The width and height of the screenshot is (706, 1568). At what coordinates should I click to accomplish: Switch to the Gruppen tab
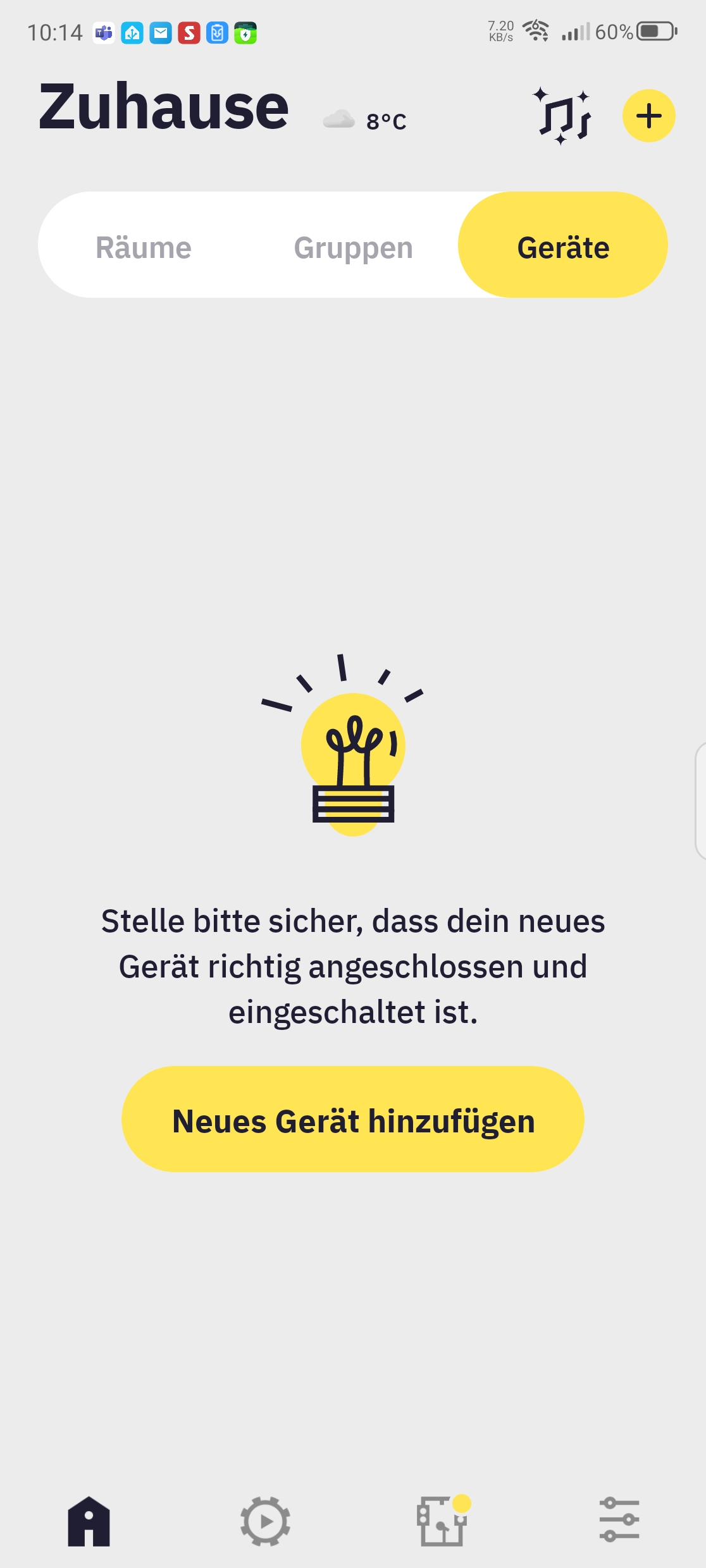point(353,247)
